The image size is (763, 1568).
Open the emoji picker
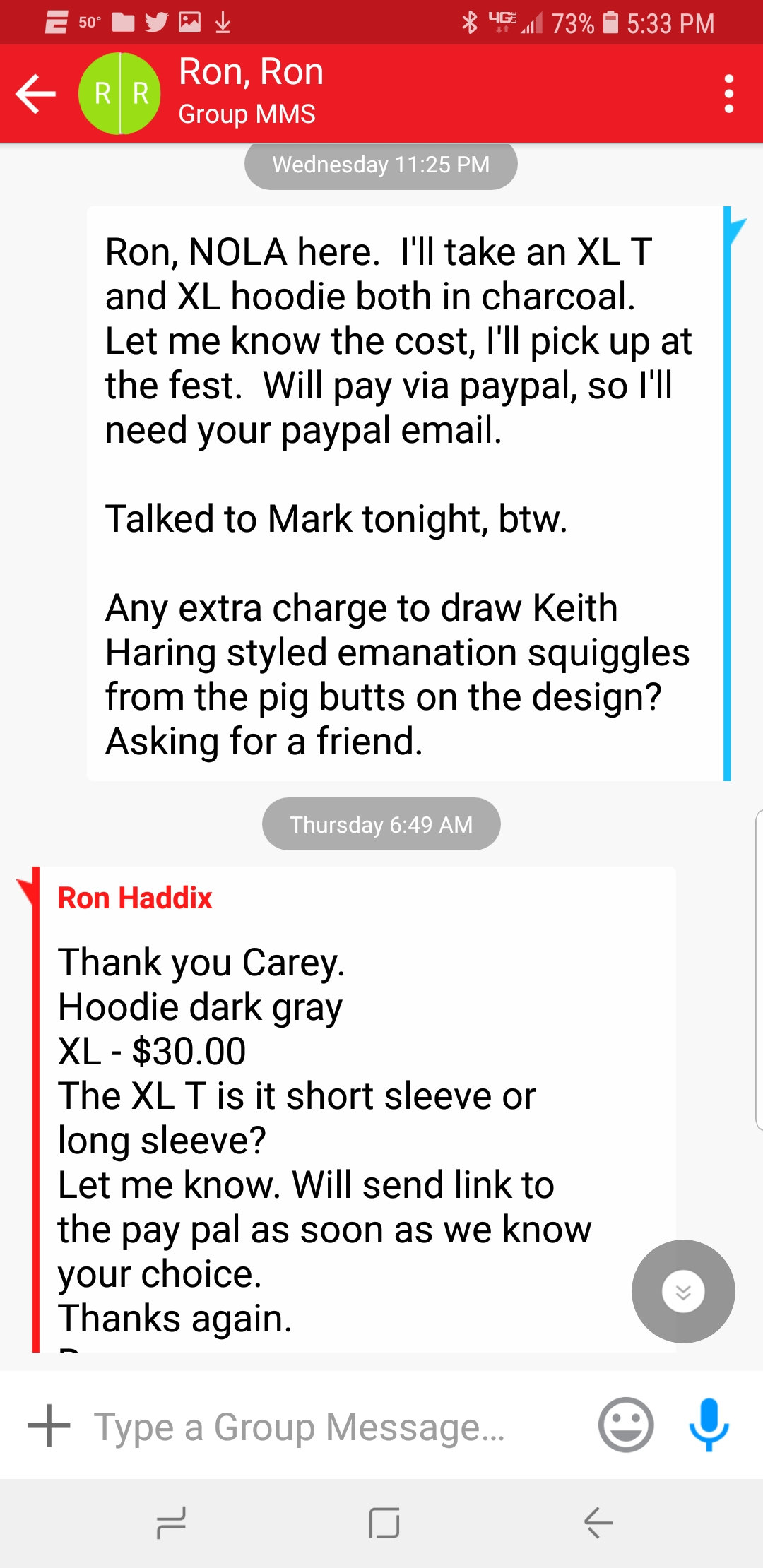(625, 1425)
